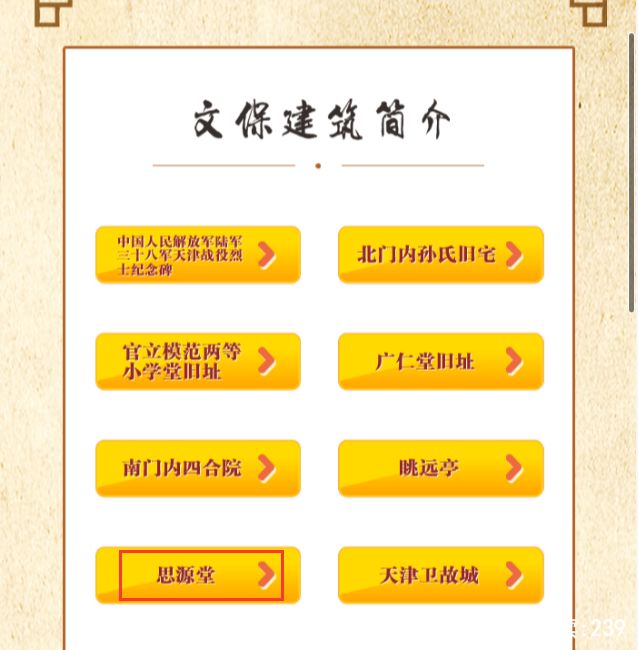This screenshot has width=638, height=650.
Task: Open the 北门内孙氏旧宅 introduction
Action: point(441,255)
